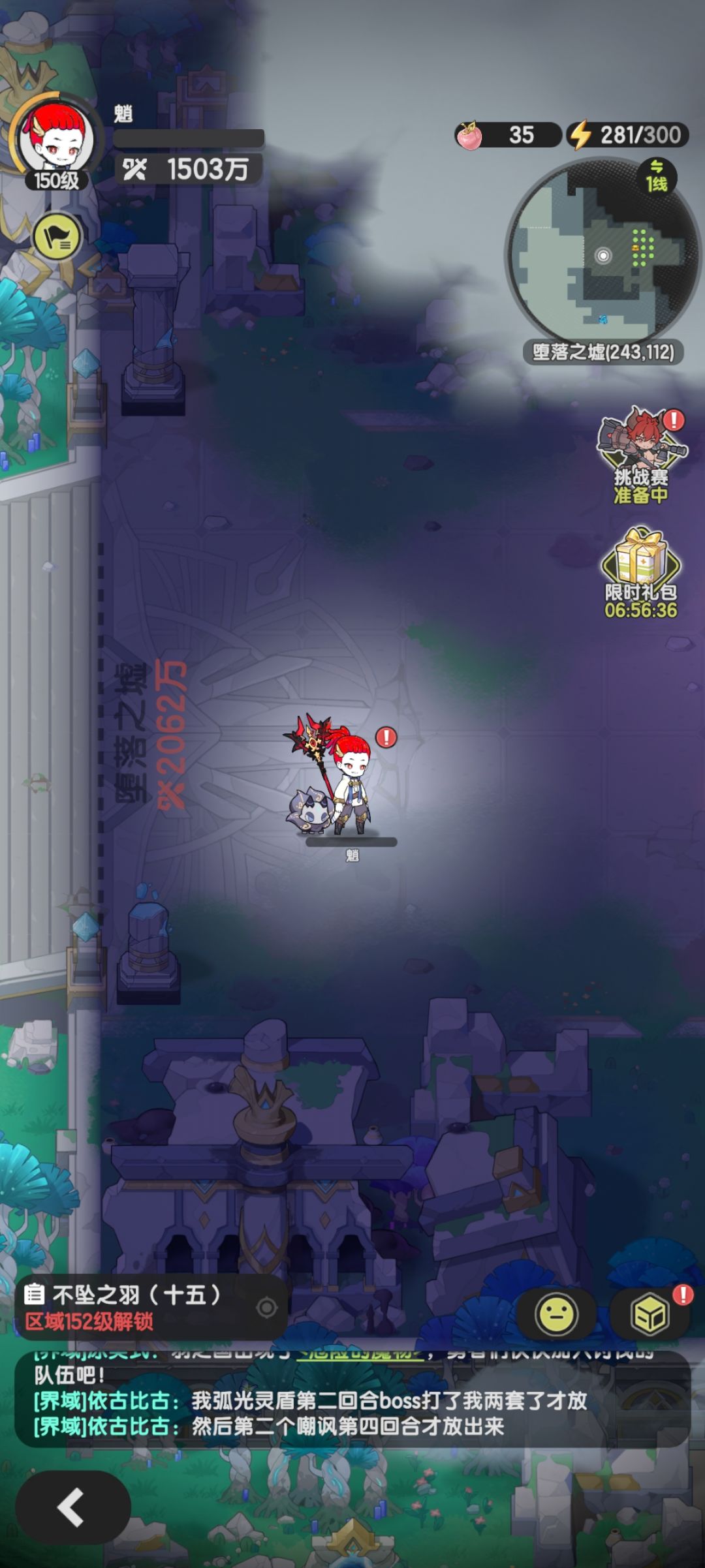Tap the energy 281/300 indicator
Screen dimensions: 705x1568
pyautogui.click(x=627, y=135)
